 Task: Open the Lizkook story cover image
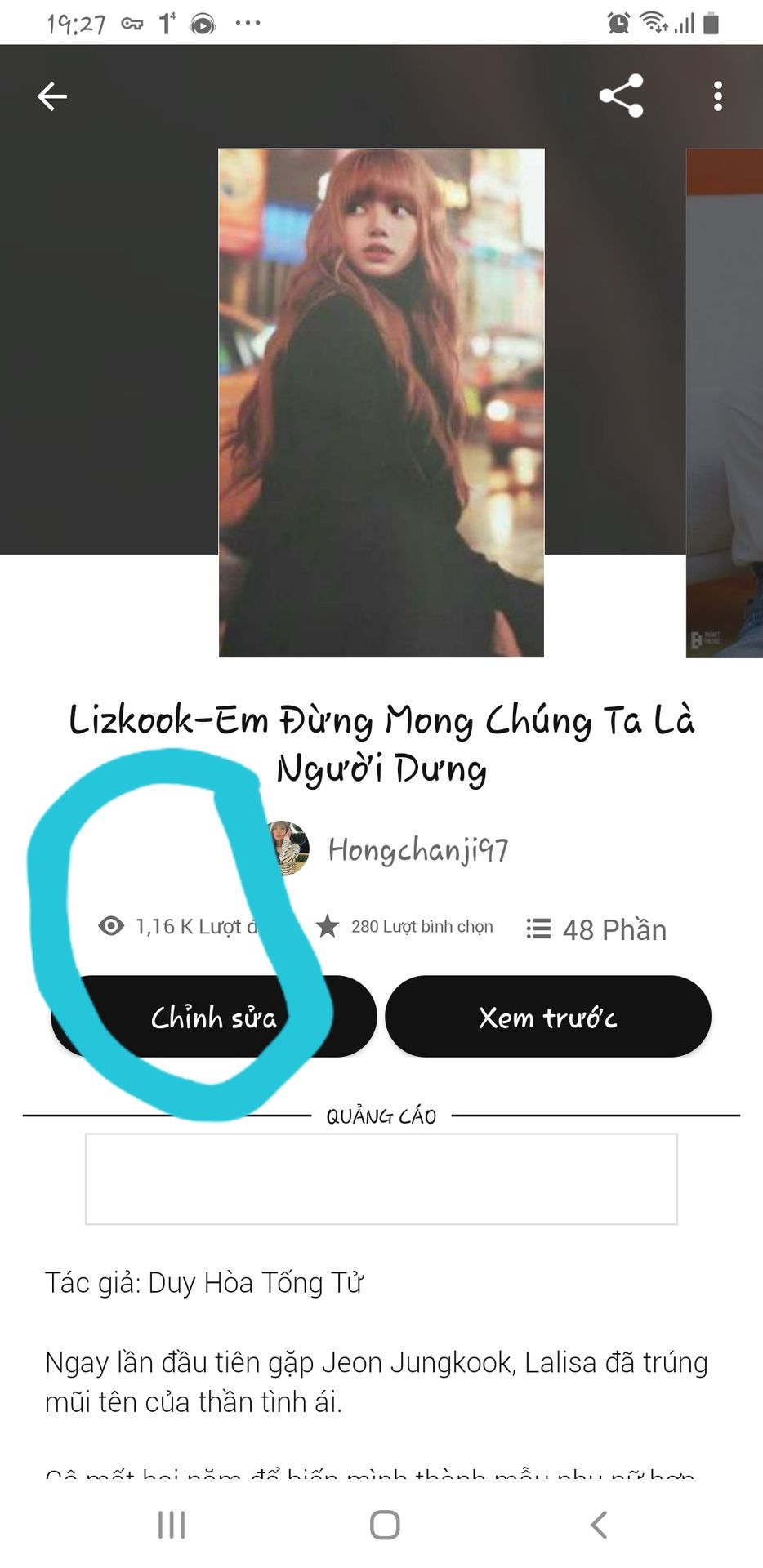pyautogui.click(x=381, y=403)
